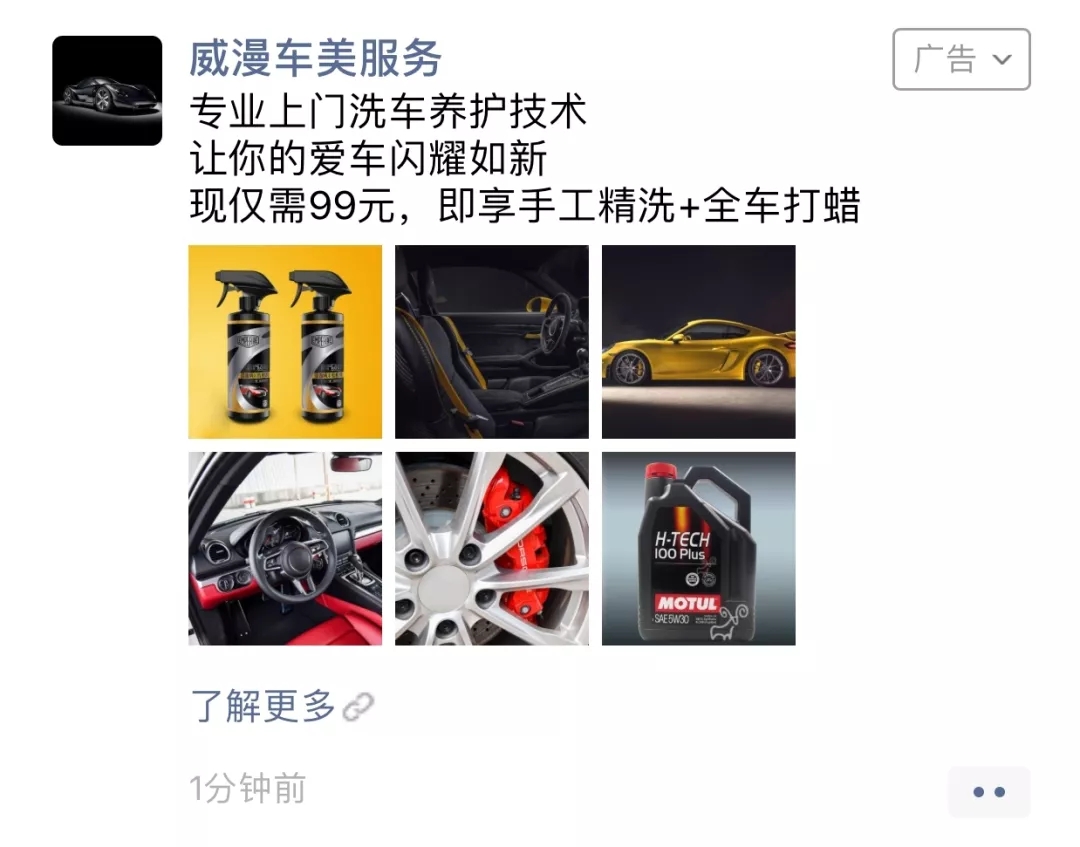Open 威漫车美服务 profile avatar

(x=107, y=91)
